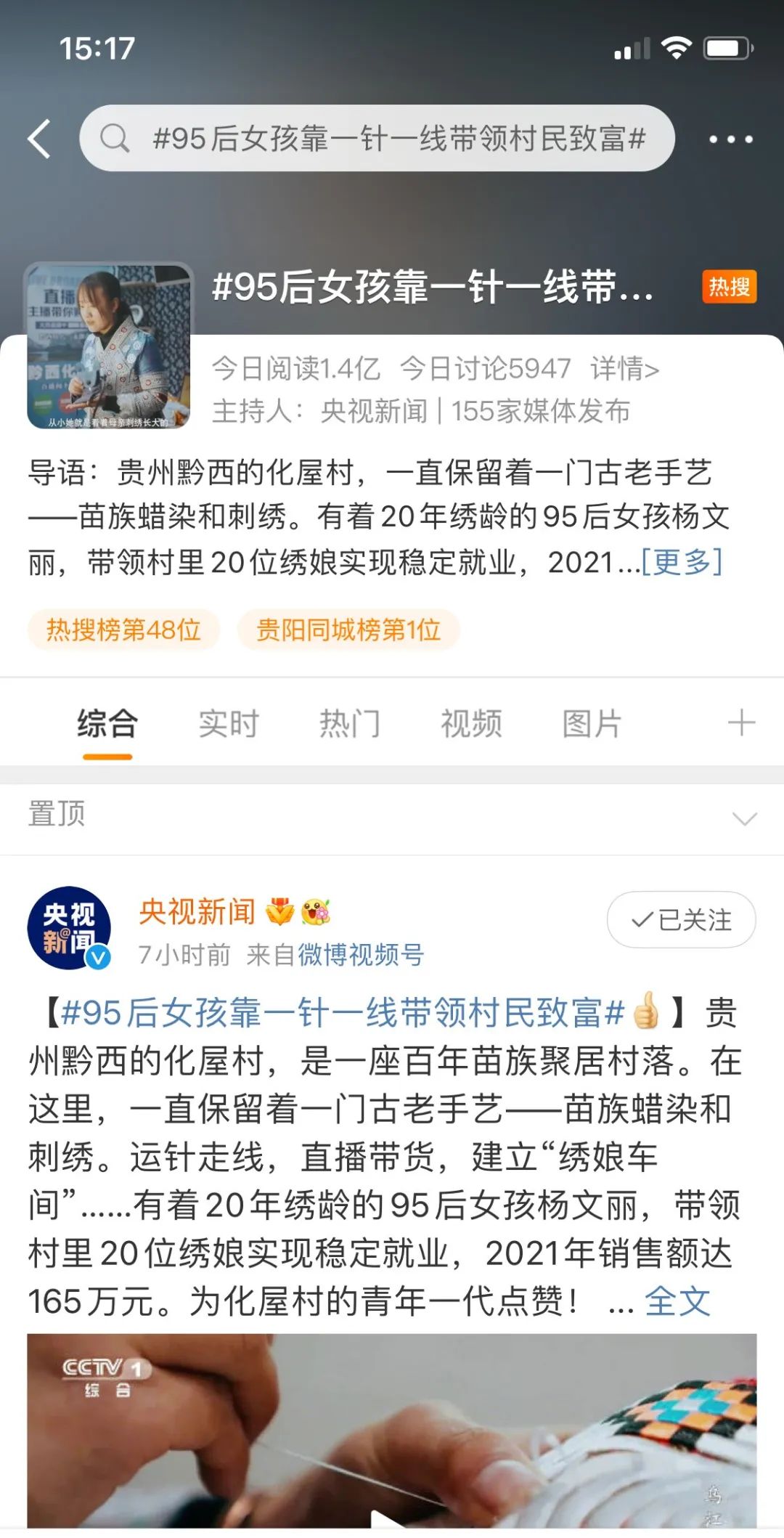Switch to the 实时 tab

coord(229,723)
